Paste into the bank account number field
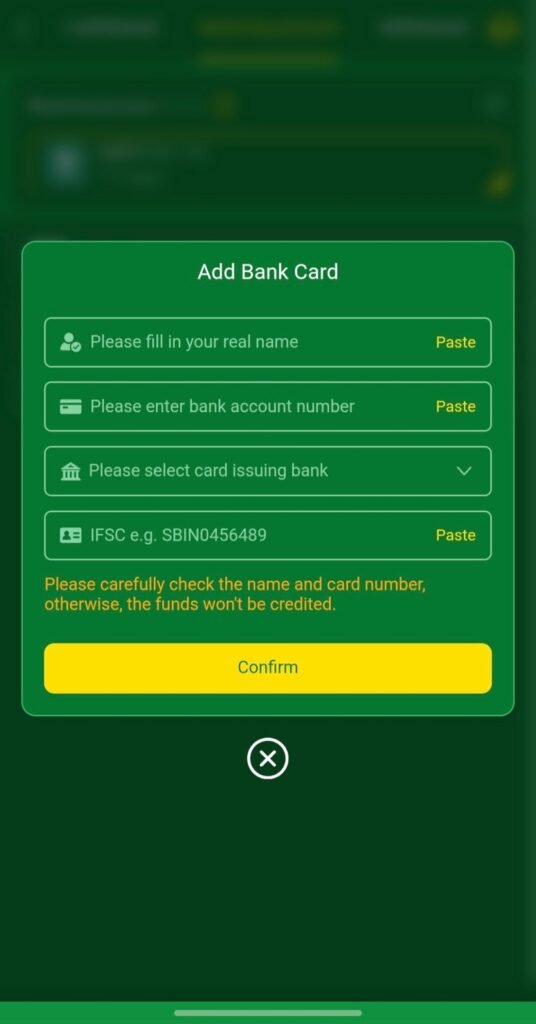Image resolution: width=536 pixels, height=1024 pixels. coord(455,406)
